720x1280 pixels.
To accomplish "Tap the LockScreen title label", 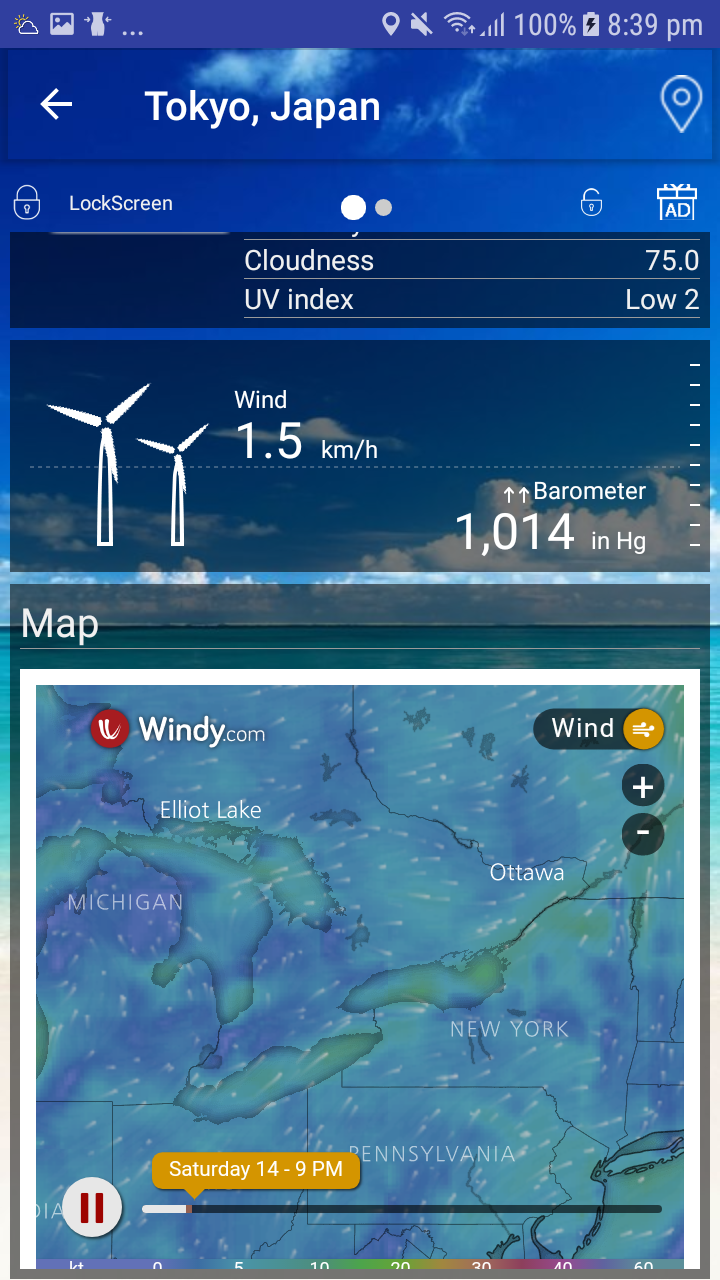I will click(x=120, y=202).
